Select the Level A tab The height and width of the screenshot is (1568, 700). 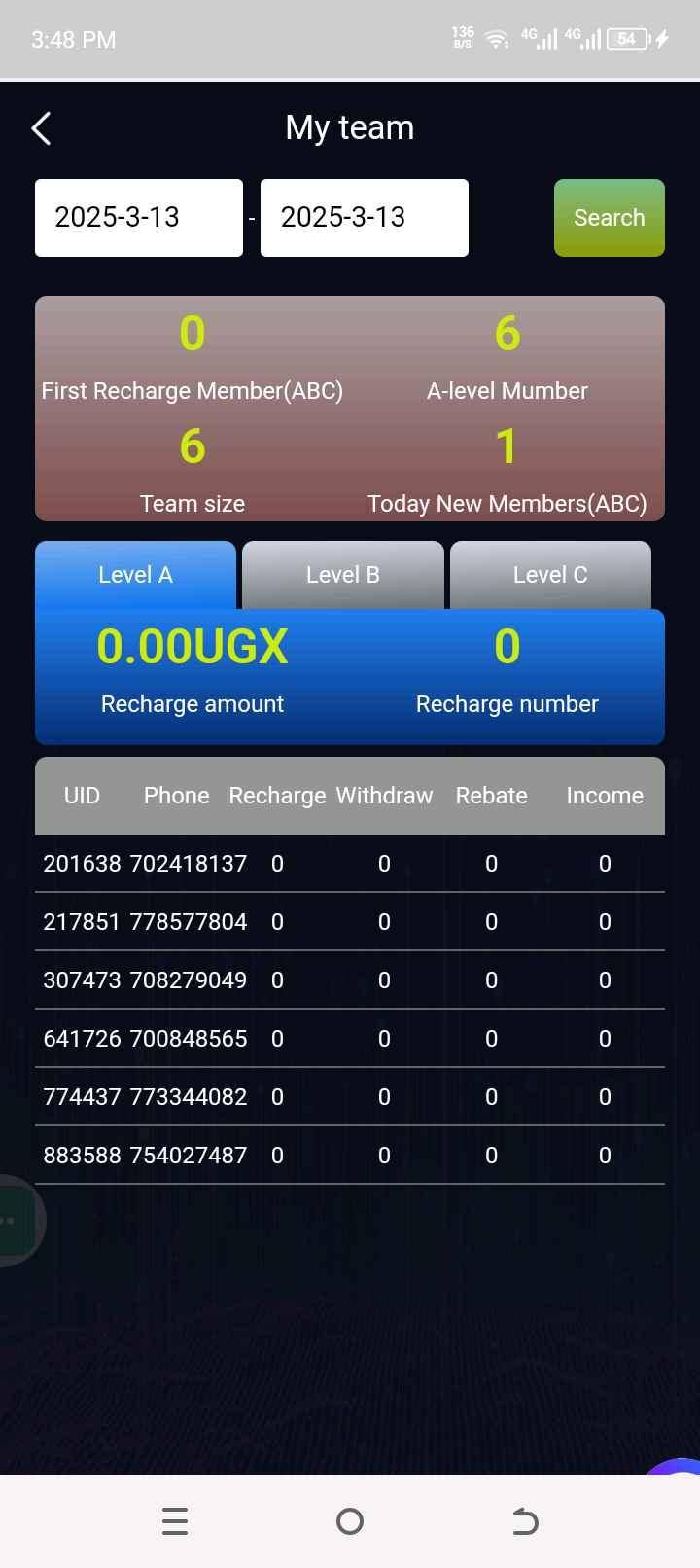coord(135,575)
